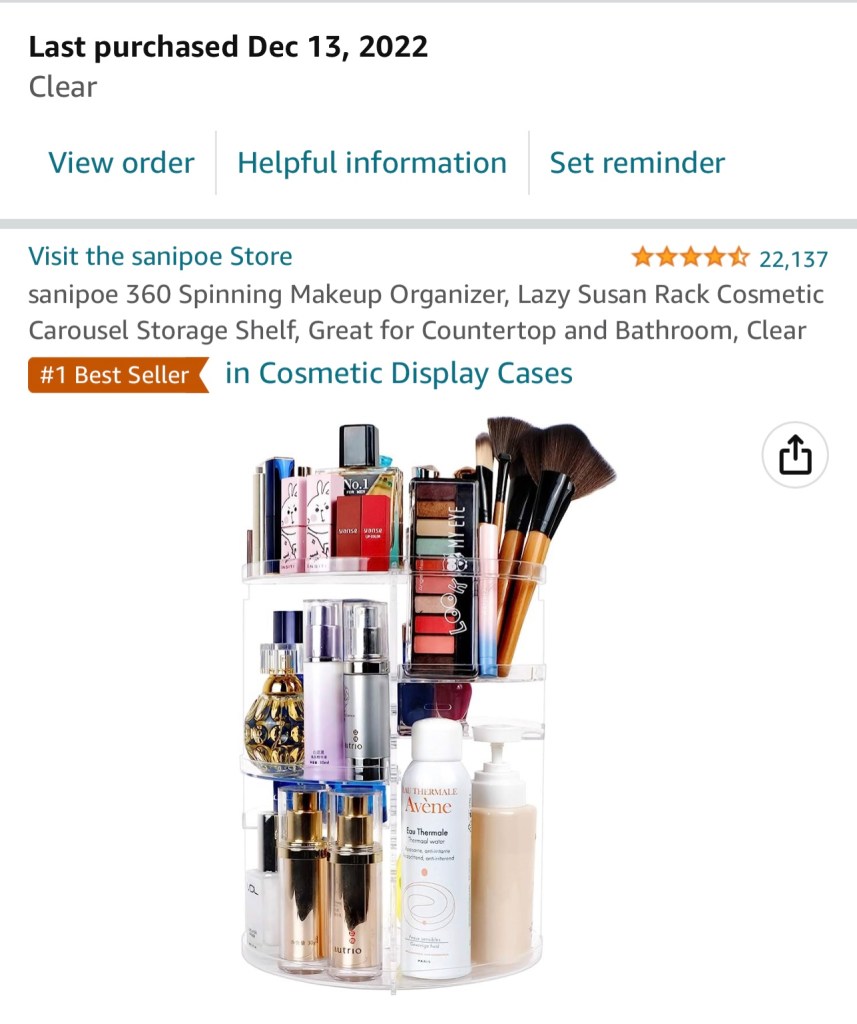The width and height of the screenshot is (857, 1024).
Task: Share this product
Action: pyautogui.click(x=795, y=456)
